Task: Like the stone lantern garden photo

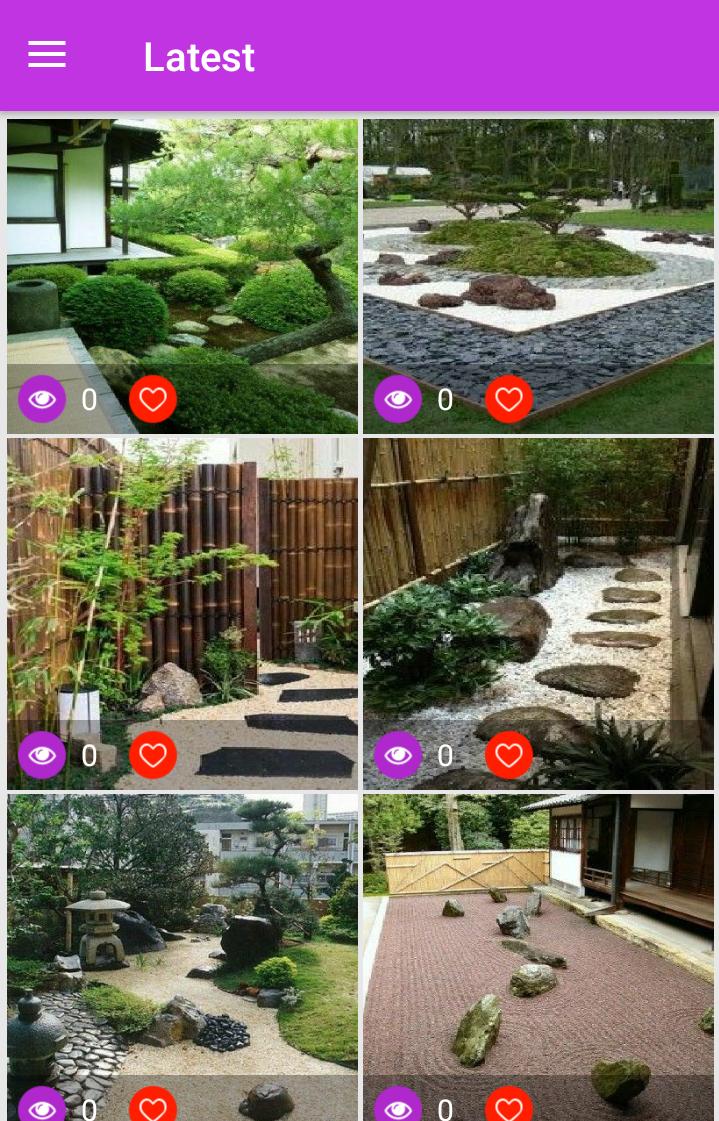Action: tap(153, 1107)
